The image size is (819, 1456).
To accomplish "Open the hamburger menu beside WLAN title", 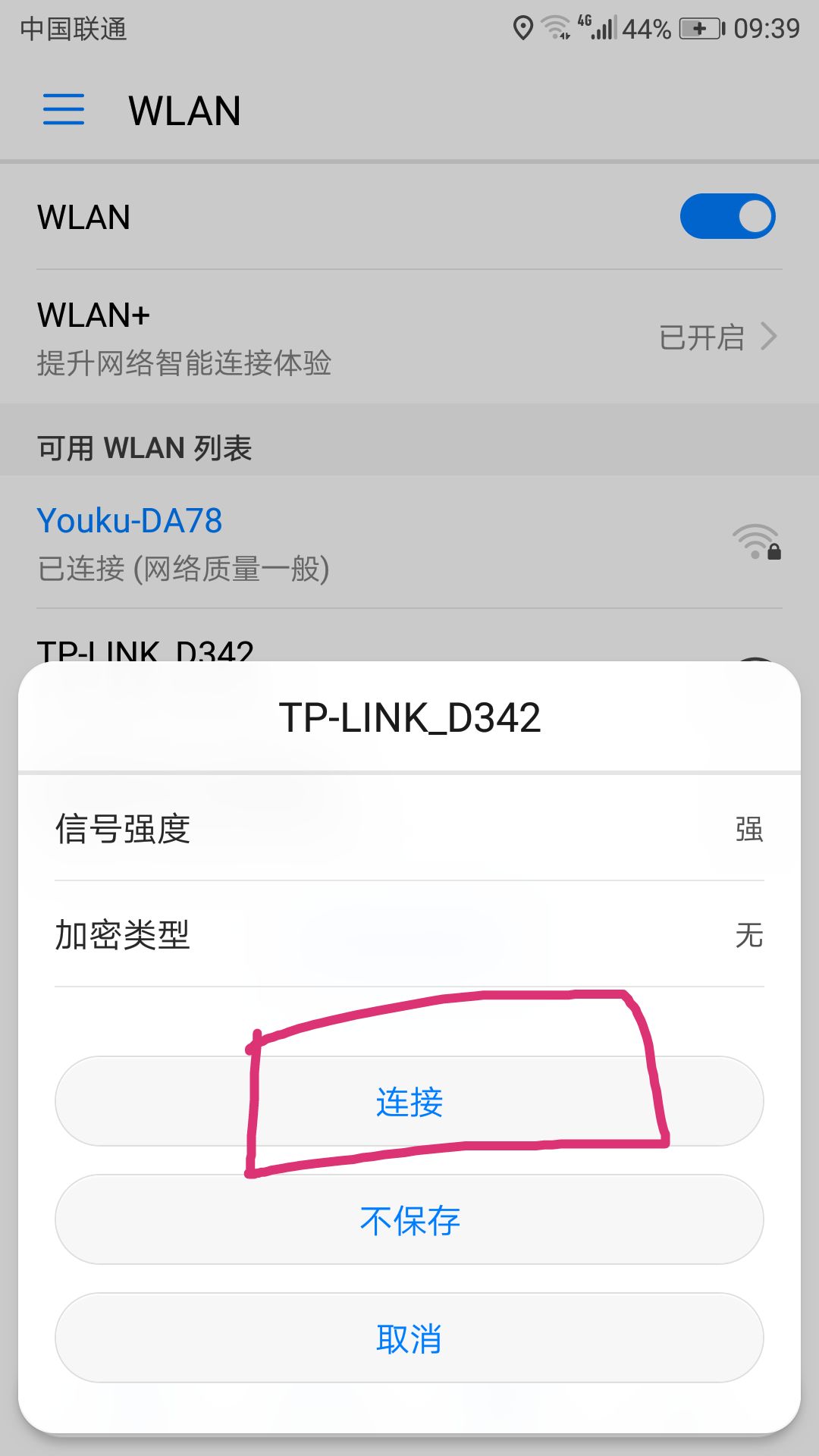I will pos(63,109).
